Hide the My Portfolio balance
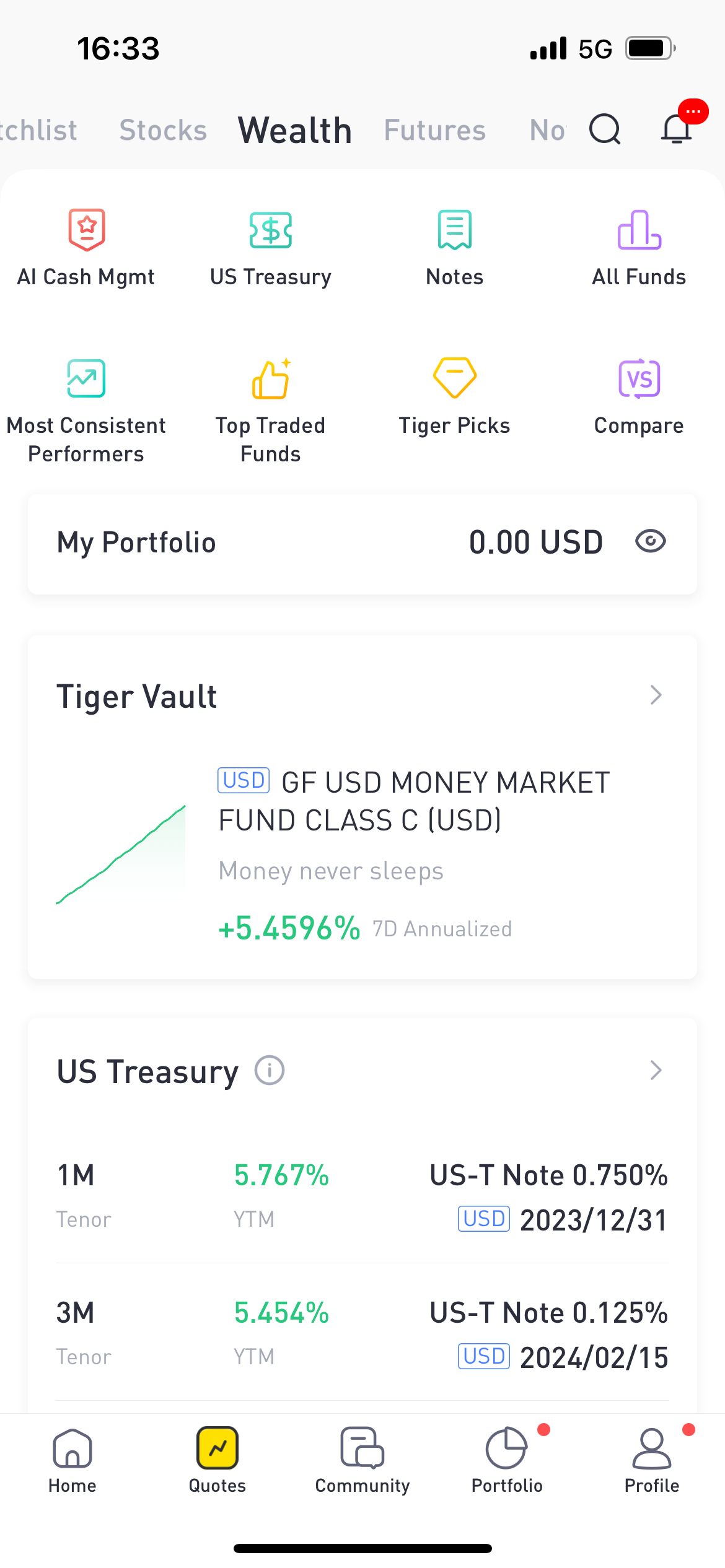Viewport: 725px width, 1568px height. click(x=651, y=542)
